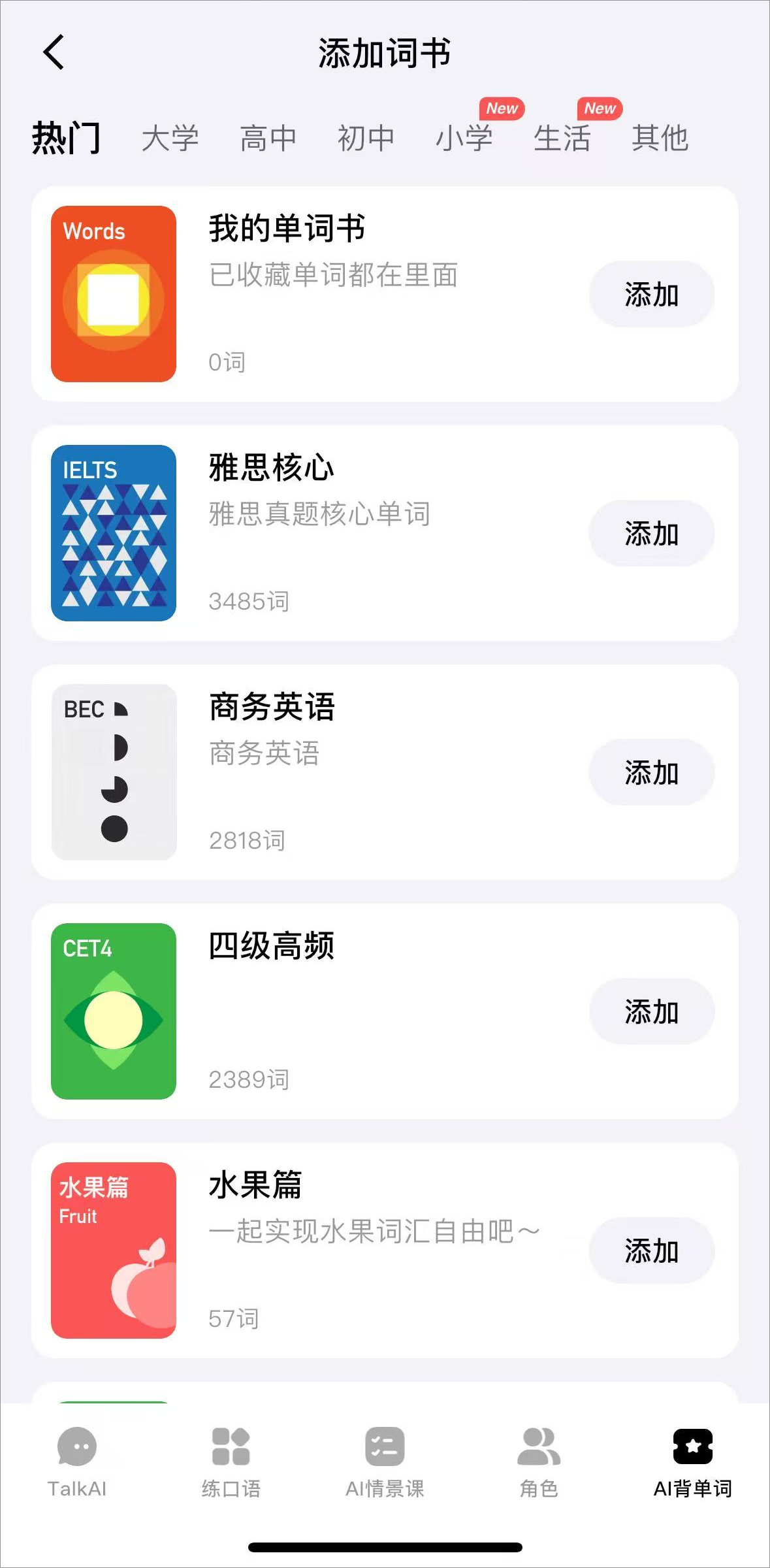
Task: Open the IELTS 雅思核心 book cover
Action: coord(114,533)
